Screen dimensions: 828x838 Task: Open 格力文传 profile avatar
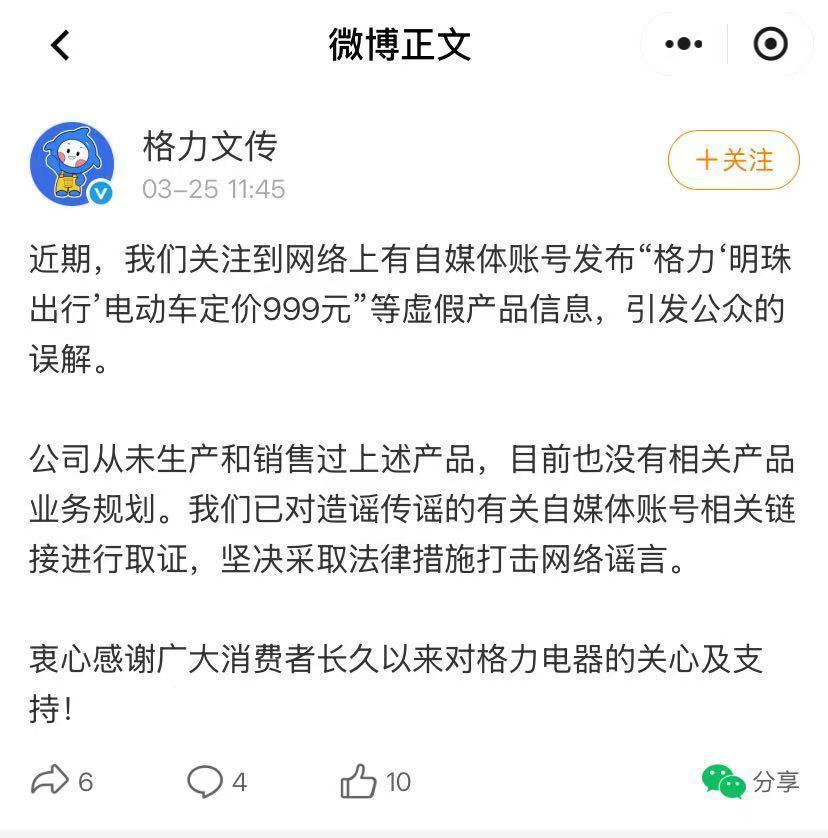click(x=71, y=164)
